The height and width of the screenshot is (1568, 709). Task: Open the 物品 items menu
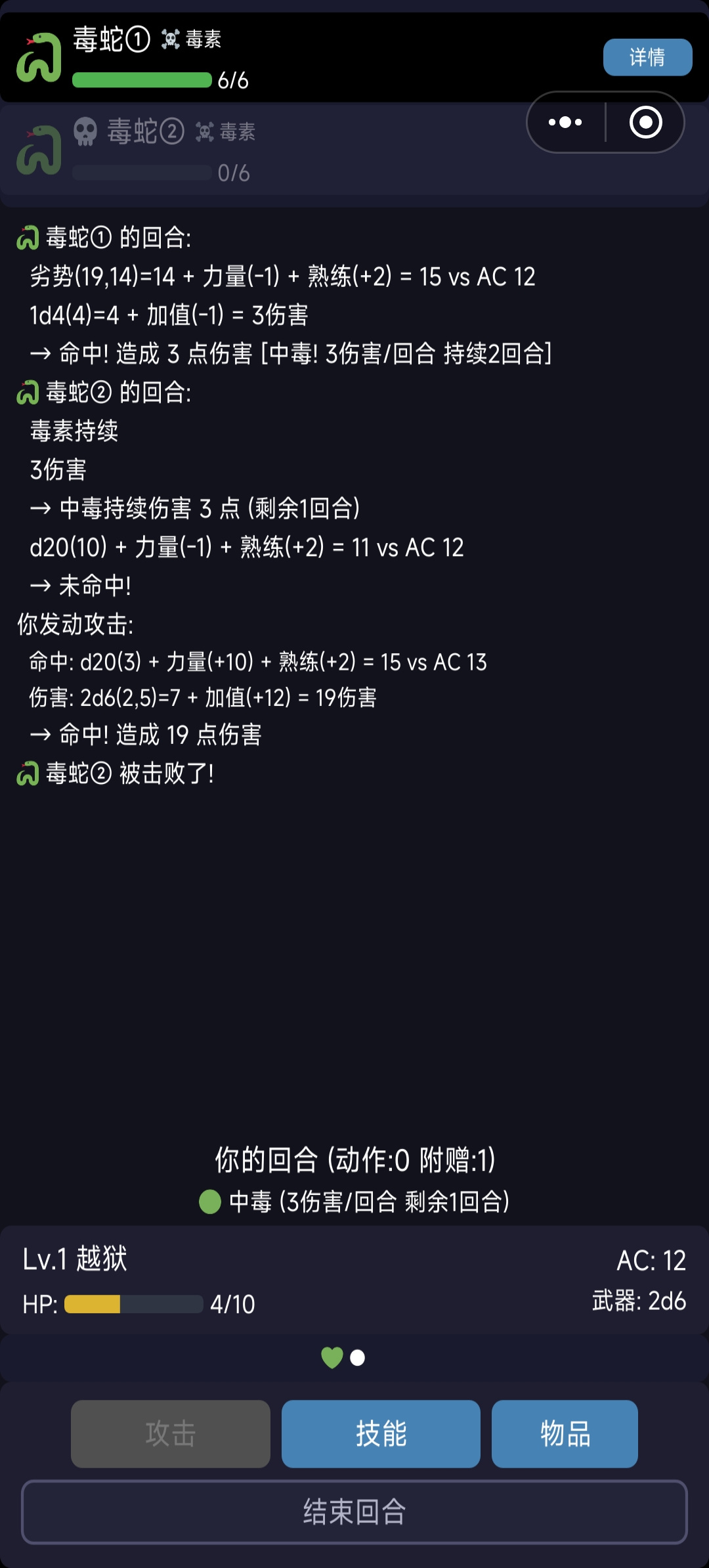[x=565, y=1433]
